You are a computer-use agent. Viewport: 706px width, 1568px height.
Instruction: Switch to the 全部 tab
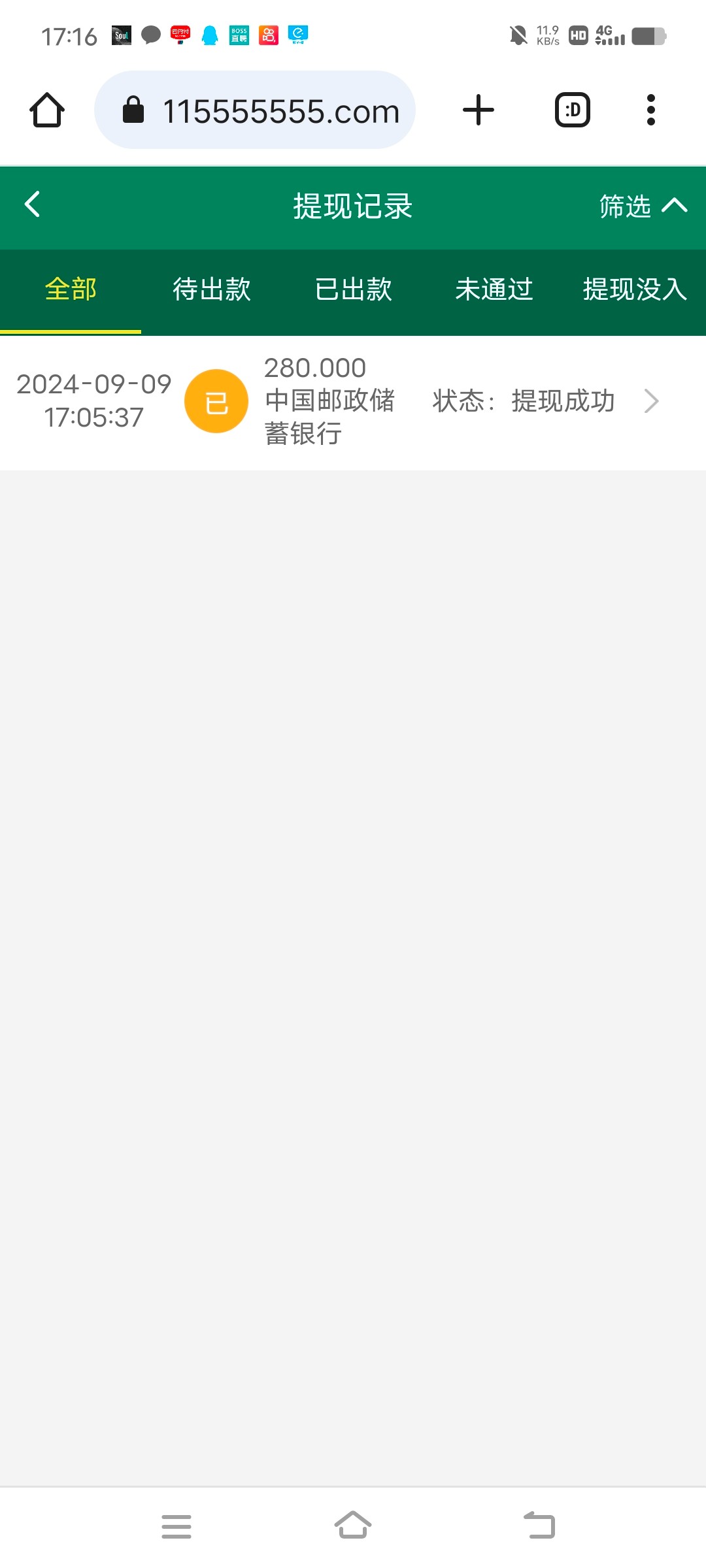coord(71,289)
